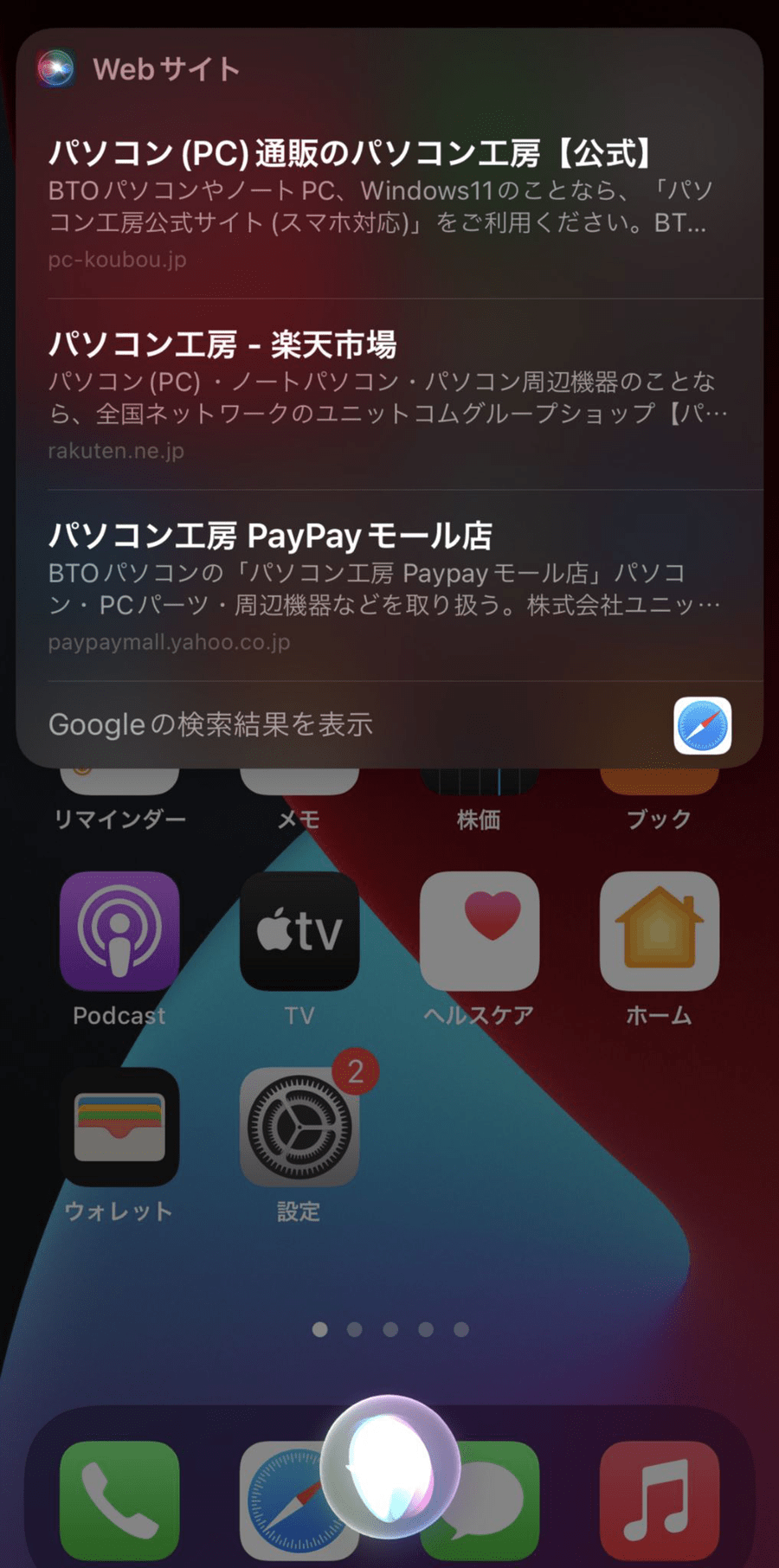Open the pc-koubou.jp official site result

tap(389, 204)
